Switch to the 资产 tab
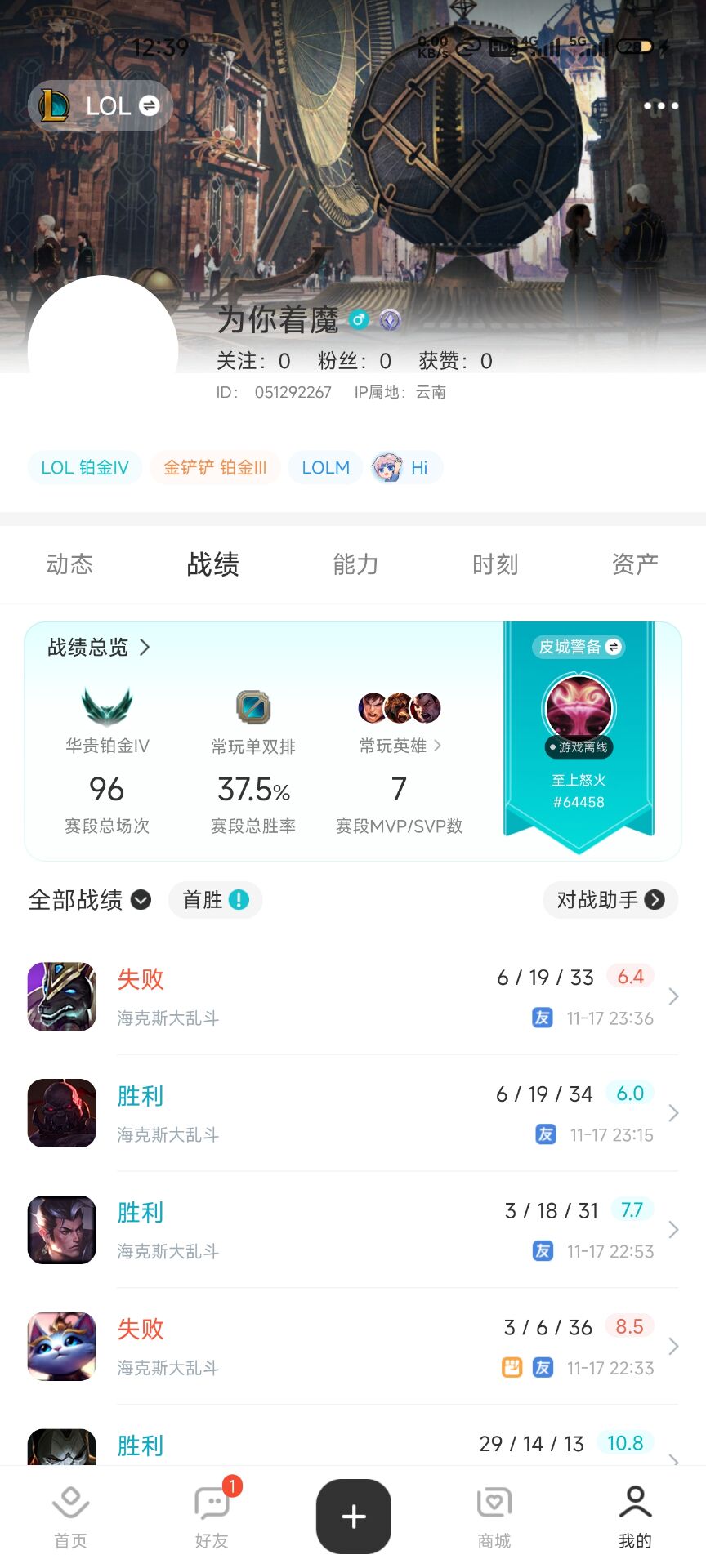 (x=635, y=564)
